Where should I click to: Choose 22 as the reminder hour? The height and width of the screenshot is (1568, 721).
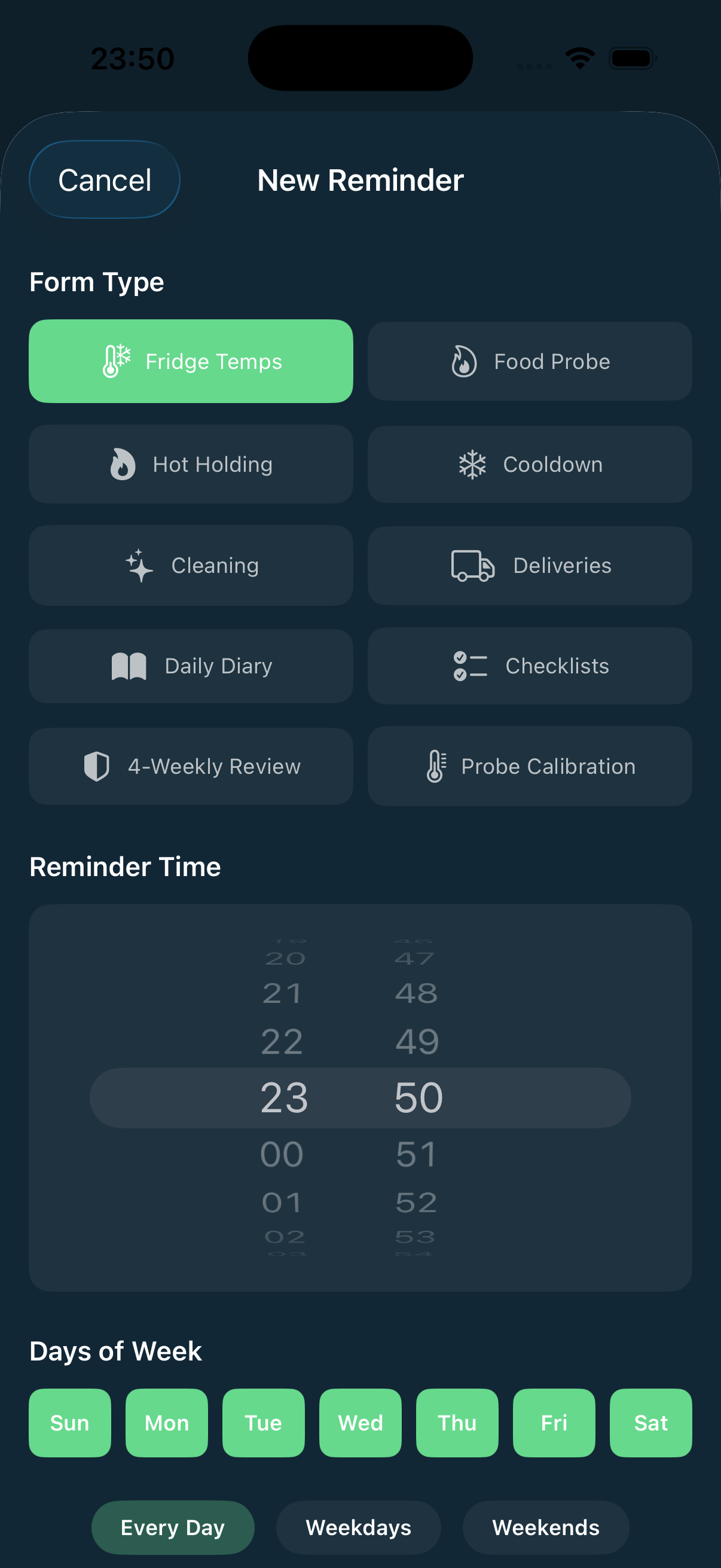282,1042
